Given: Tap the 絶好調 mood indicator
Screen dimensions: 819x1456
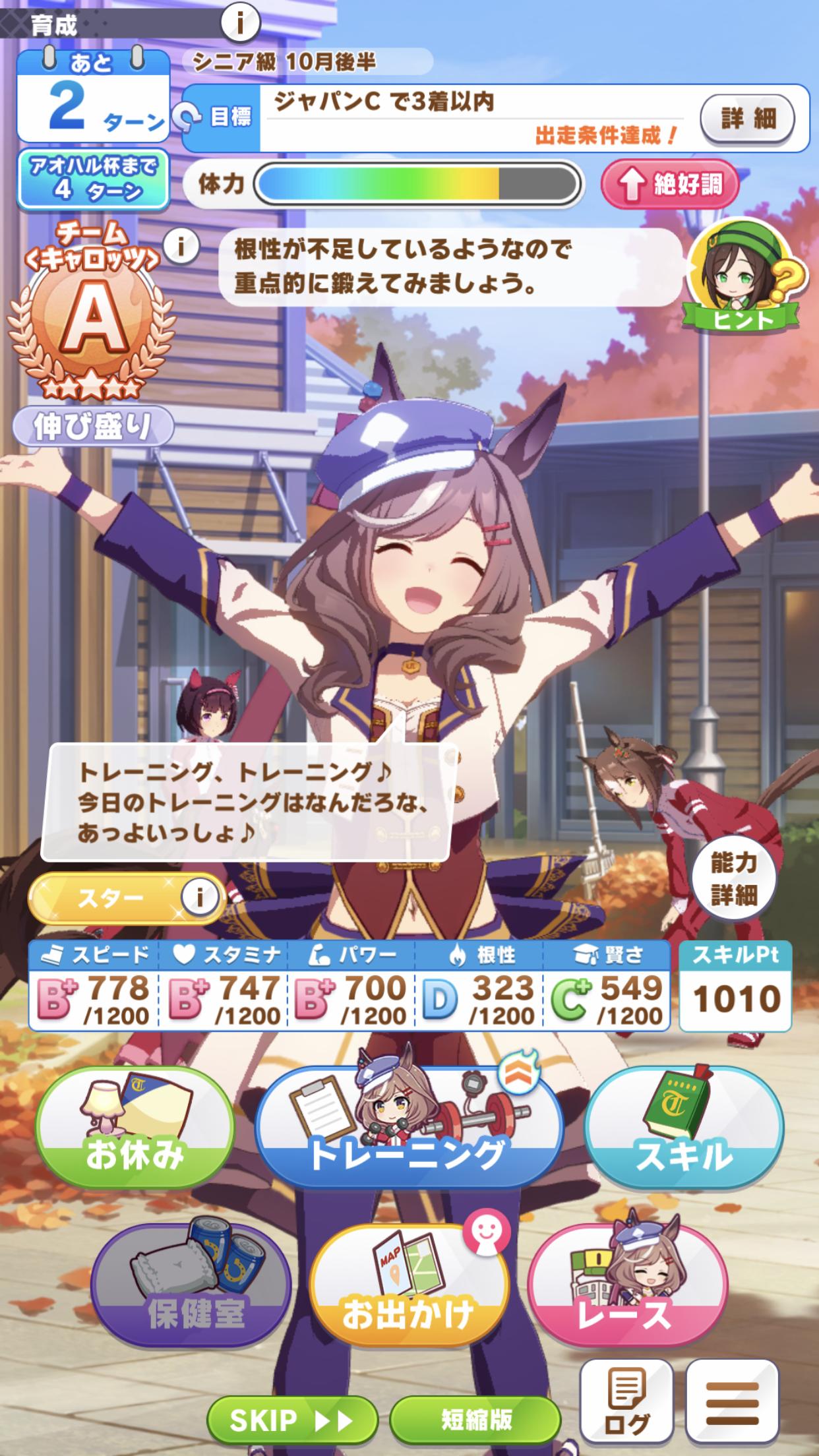Looking at the screenshot, I should [670, 185].
